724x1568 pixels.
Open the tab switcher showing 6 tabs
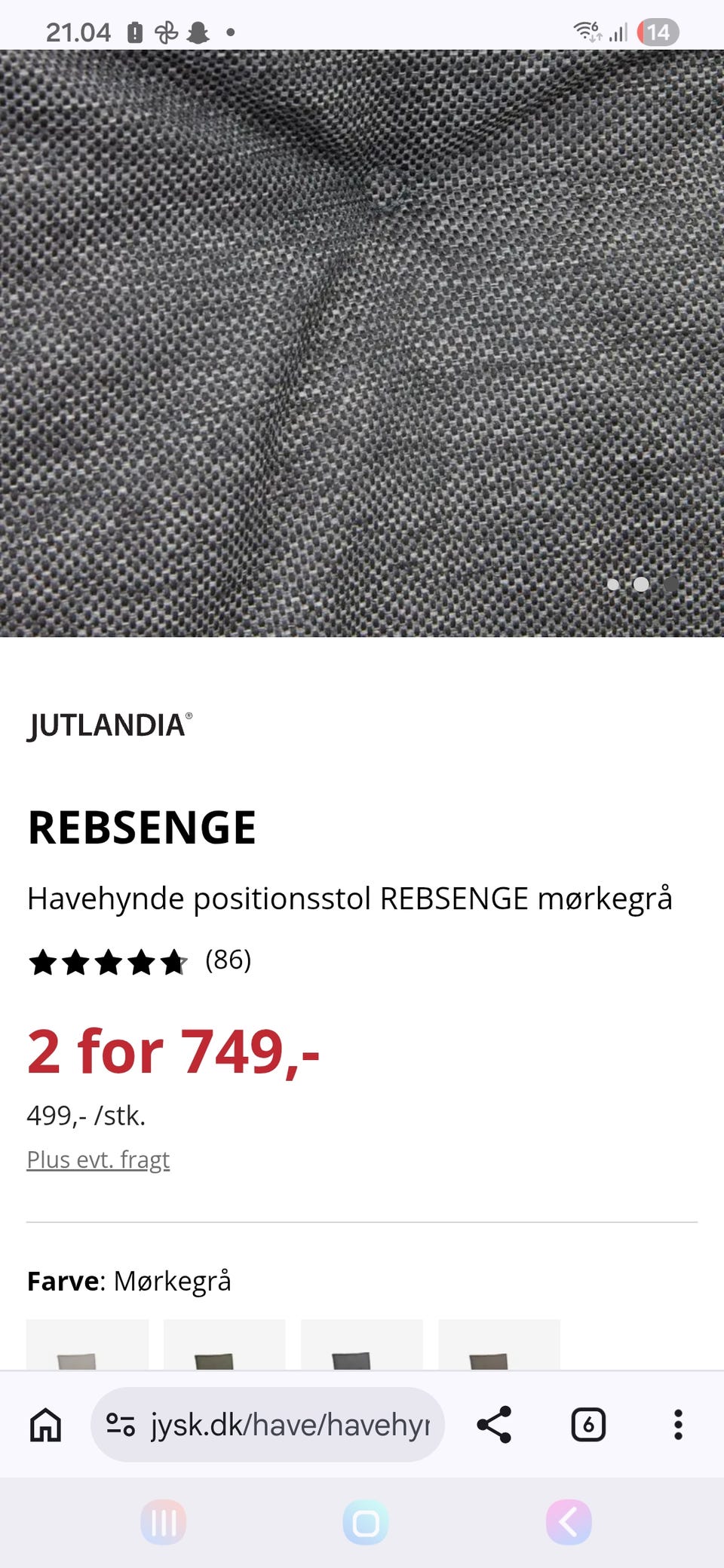[x=588, y=1425]
